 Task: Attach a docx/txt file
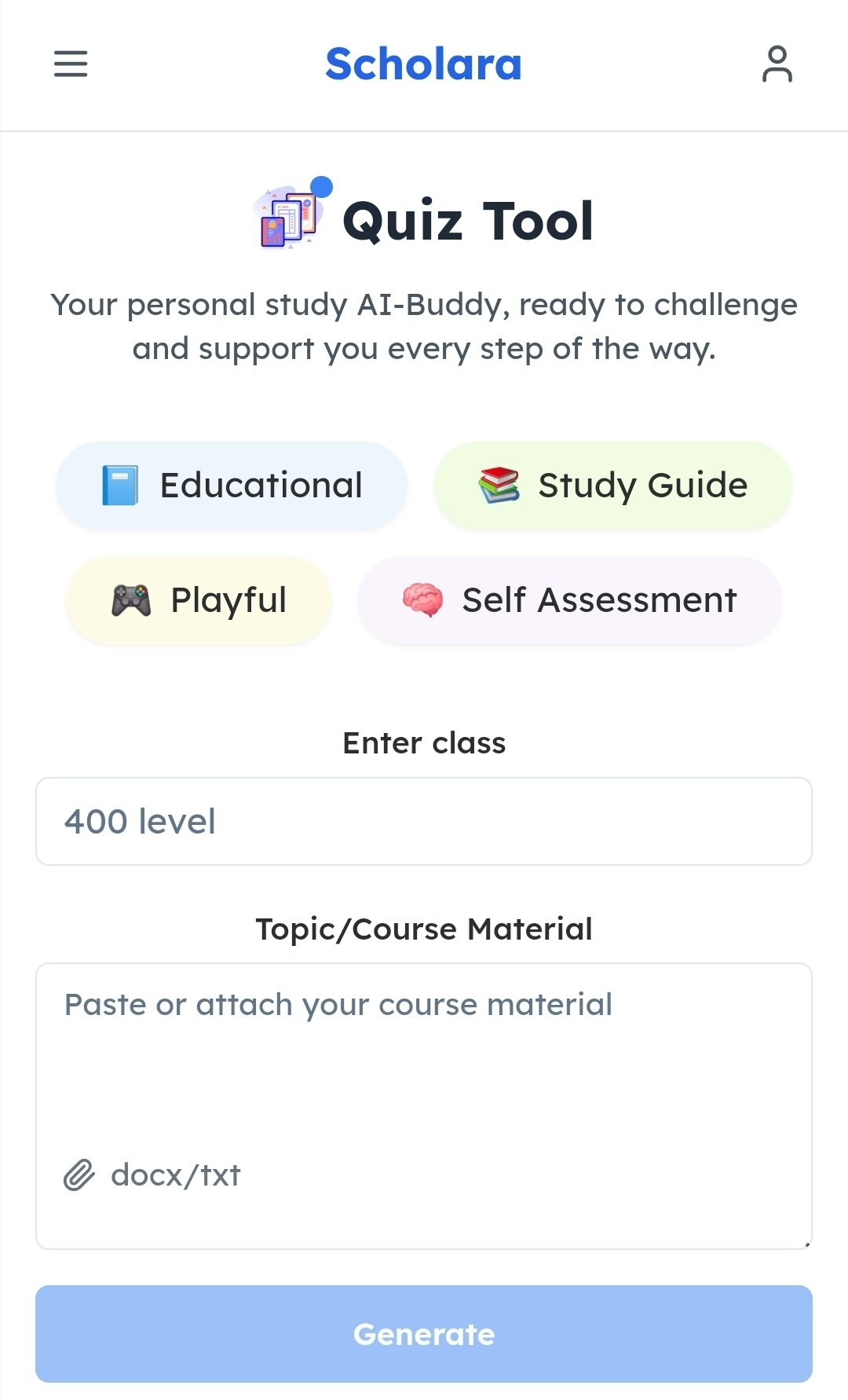(152, 1175)
